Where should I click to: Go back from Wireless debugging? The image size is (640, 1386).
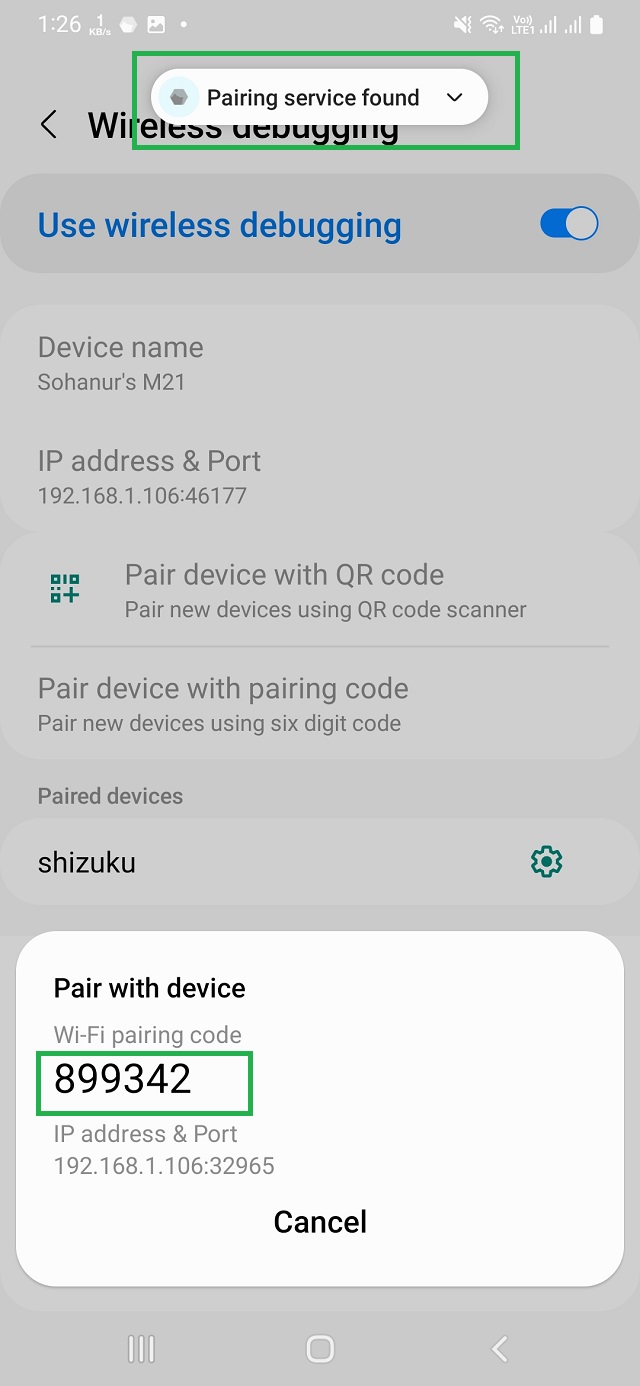pyautogui.click(x=48, y=125)
